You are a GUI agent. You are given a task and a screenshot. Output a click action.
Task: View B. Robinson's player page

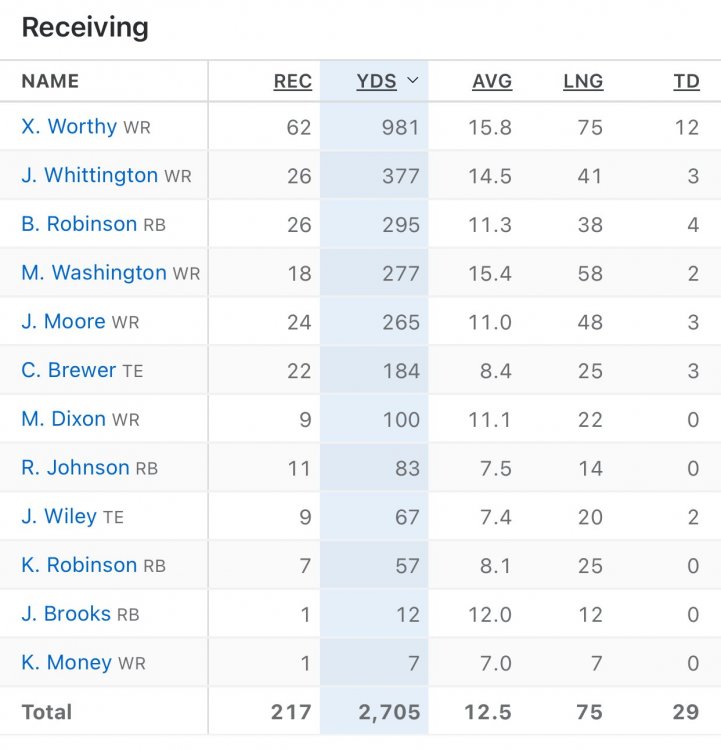[79, 224]
